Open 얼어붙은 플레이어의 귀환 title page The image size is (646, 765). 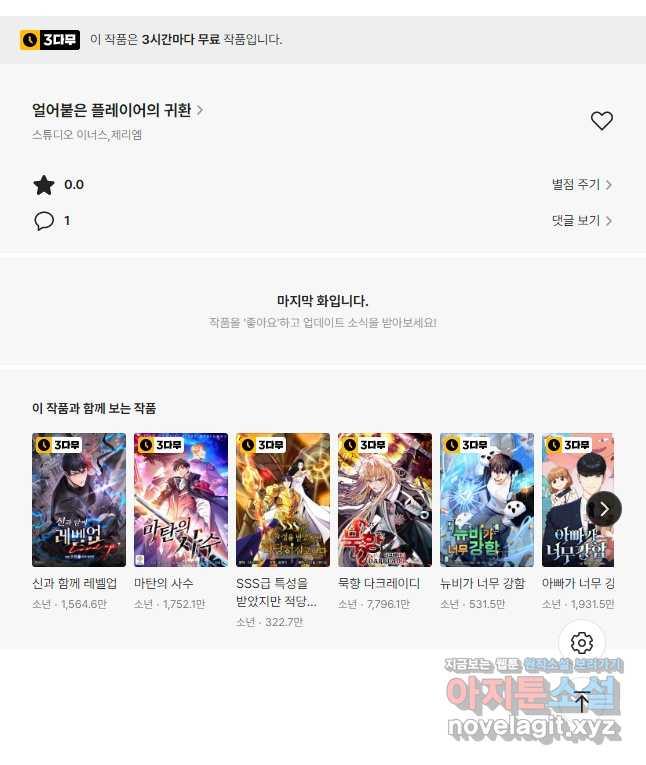[x=117, y=110]
